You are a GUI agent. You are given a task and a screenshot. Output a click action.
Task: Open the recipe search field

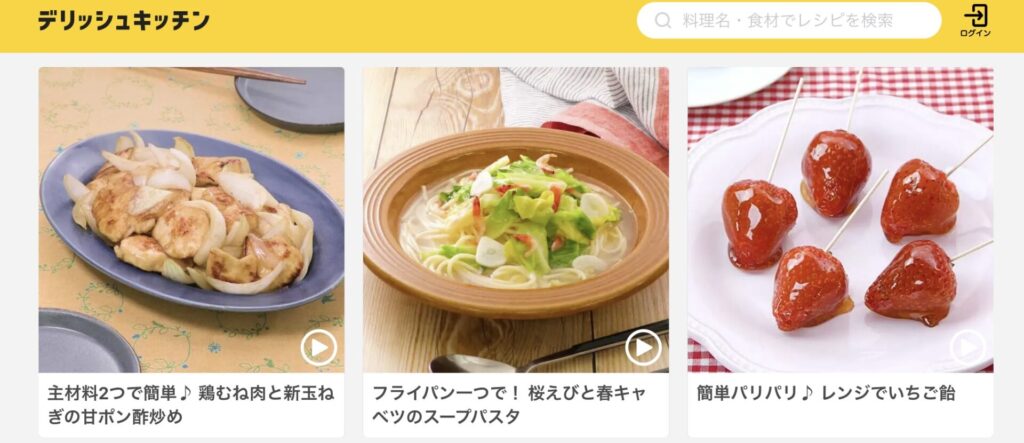coord(788,20)
